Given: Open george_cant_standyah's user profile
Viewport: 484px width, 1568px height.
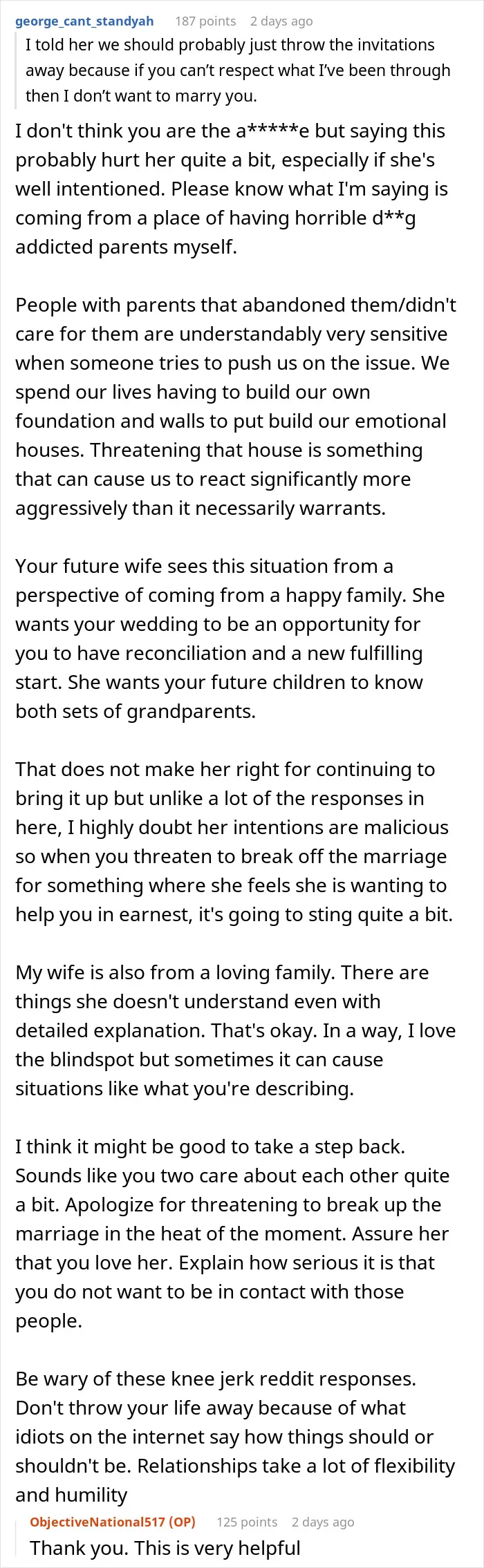Looking at the screenshot, I should click(84, 21).
